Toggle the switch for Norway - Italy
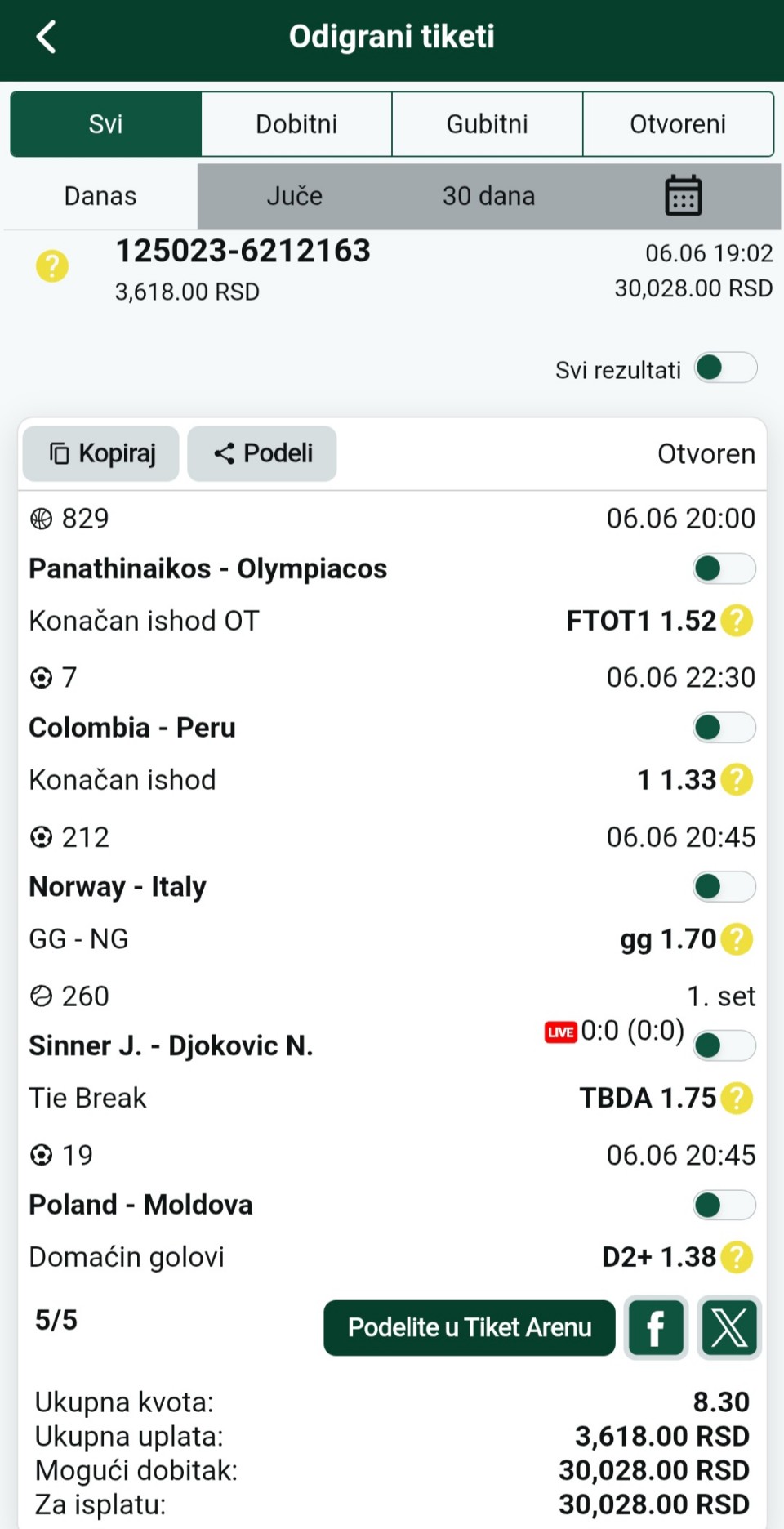The image size is (784, 1529). (x=724, y=886)
